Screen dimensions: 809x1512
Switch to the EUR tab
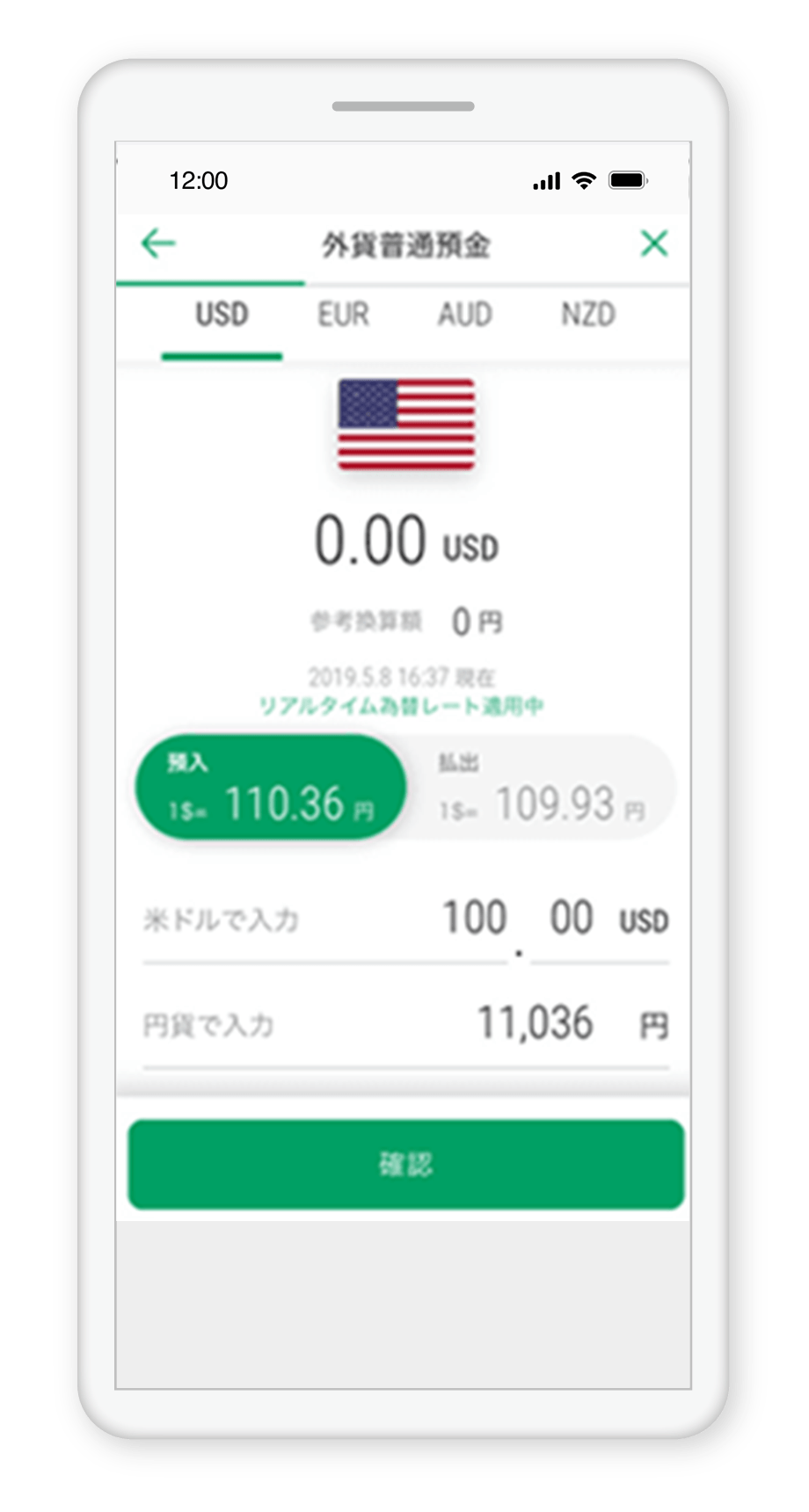pos(343,316)
